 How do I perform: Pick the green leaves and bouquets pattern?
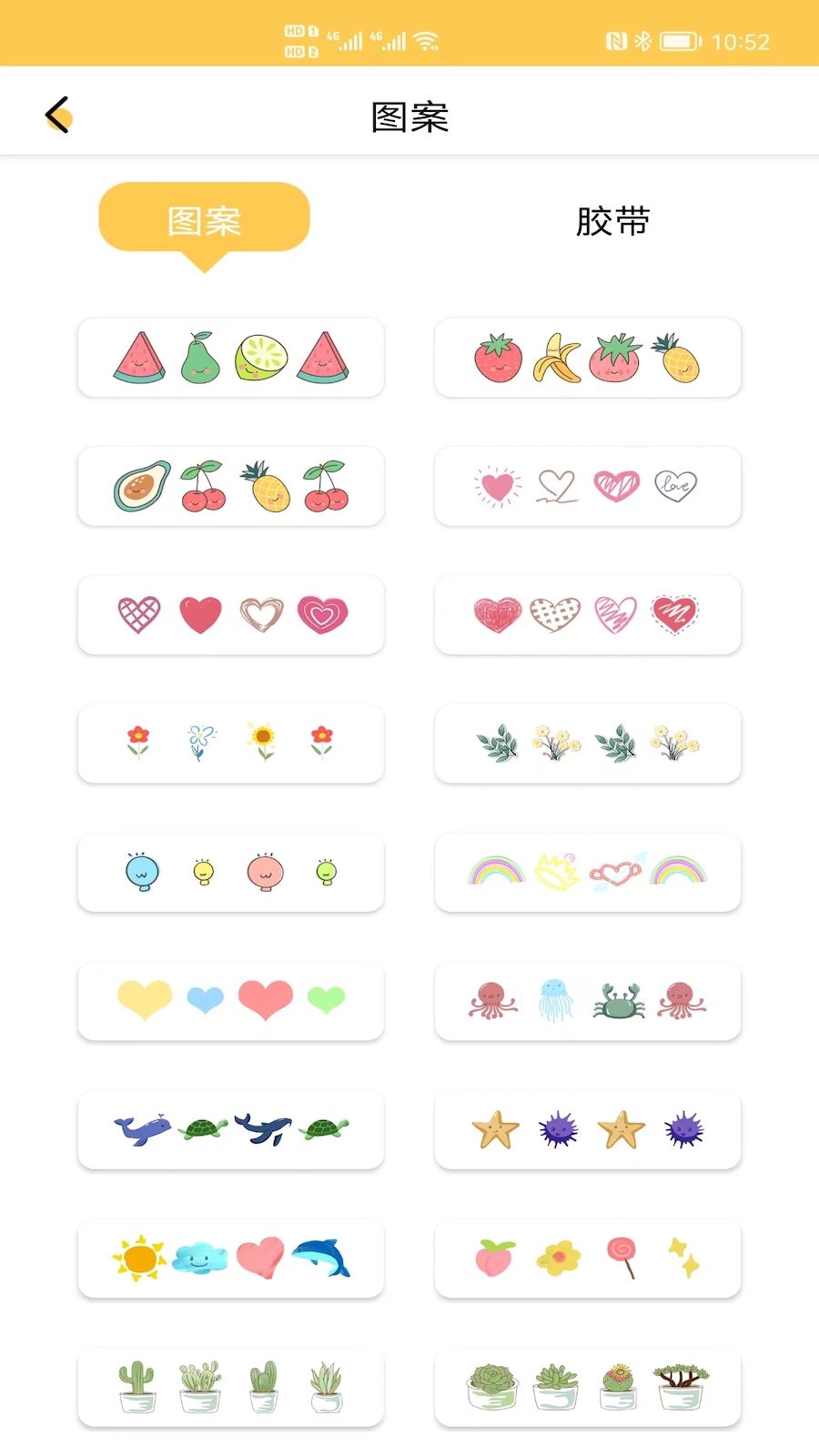click(588, 743)
